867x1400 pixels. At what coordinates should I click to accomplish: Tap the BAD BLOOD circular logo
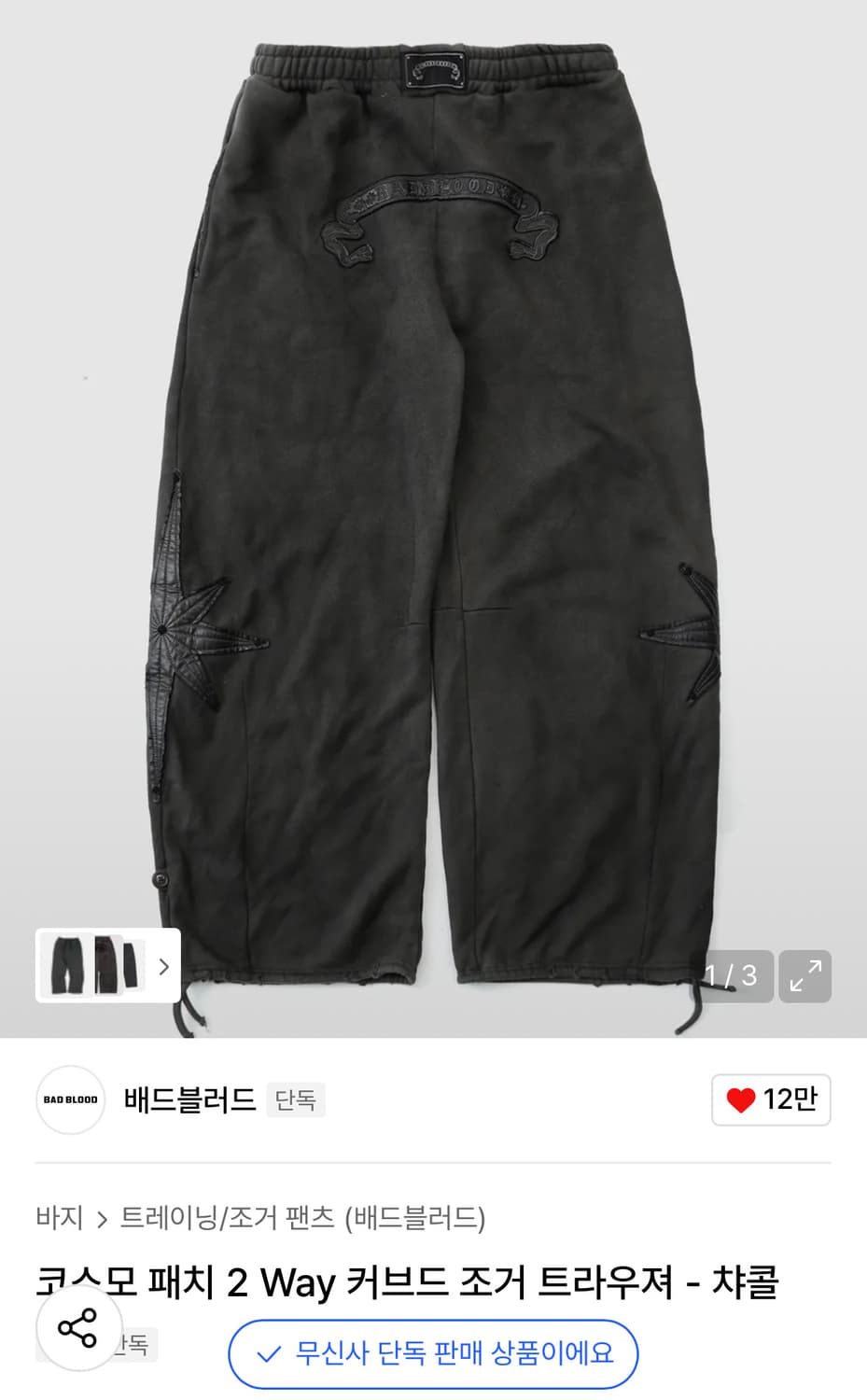70,1100
